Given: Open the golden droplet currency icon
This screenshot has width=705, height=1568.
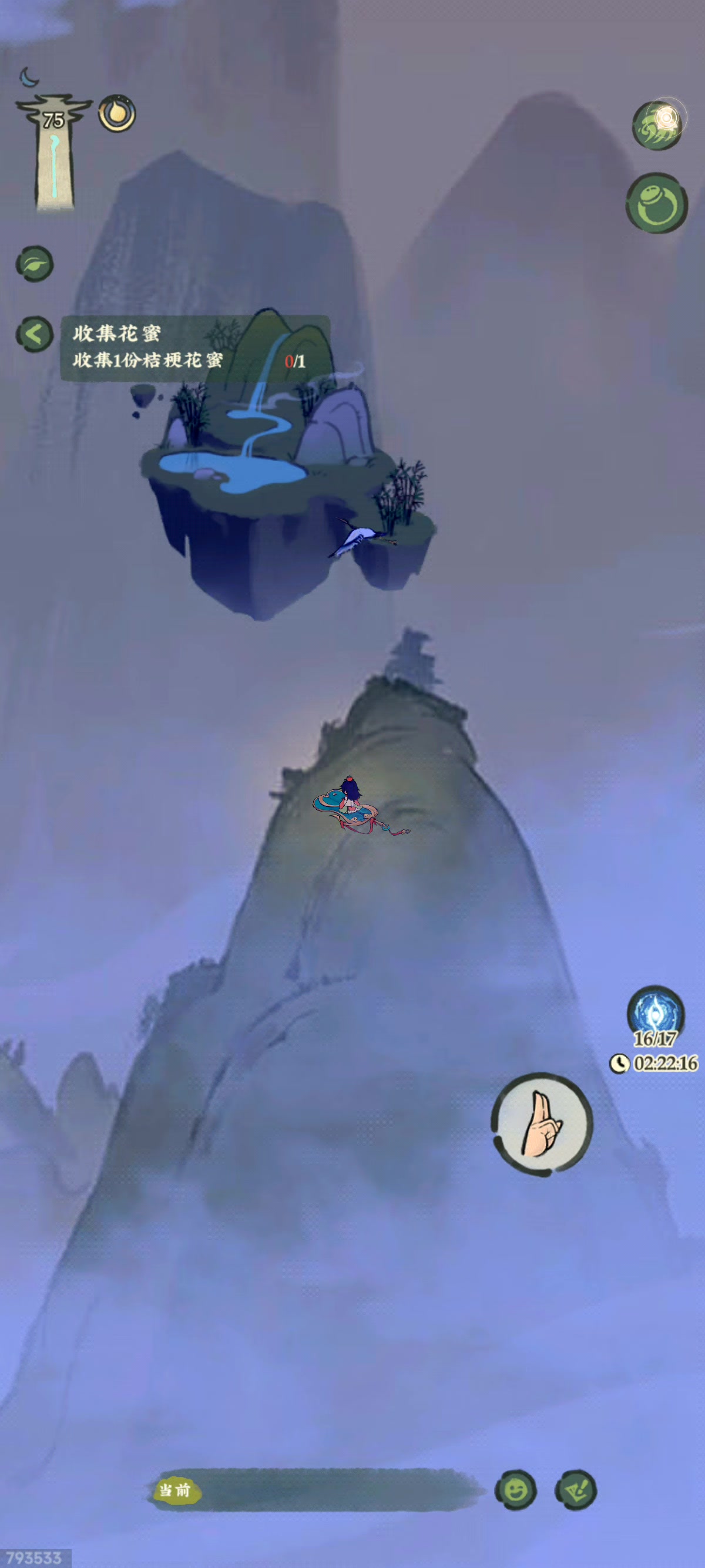Looking at the screenshot, I should pyautogui.click(x=117, y=113).
